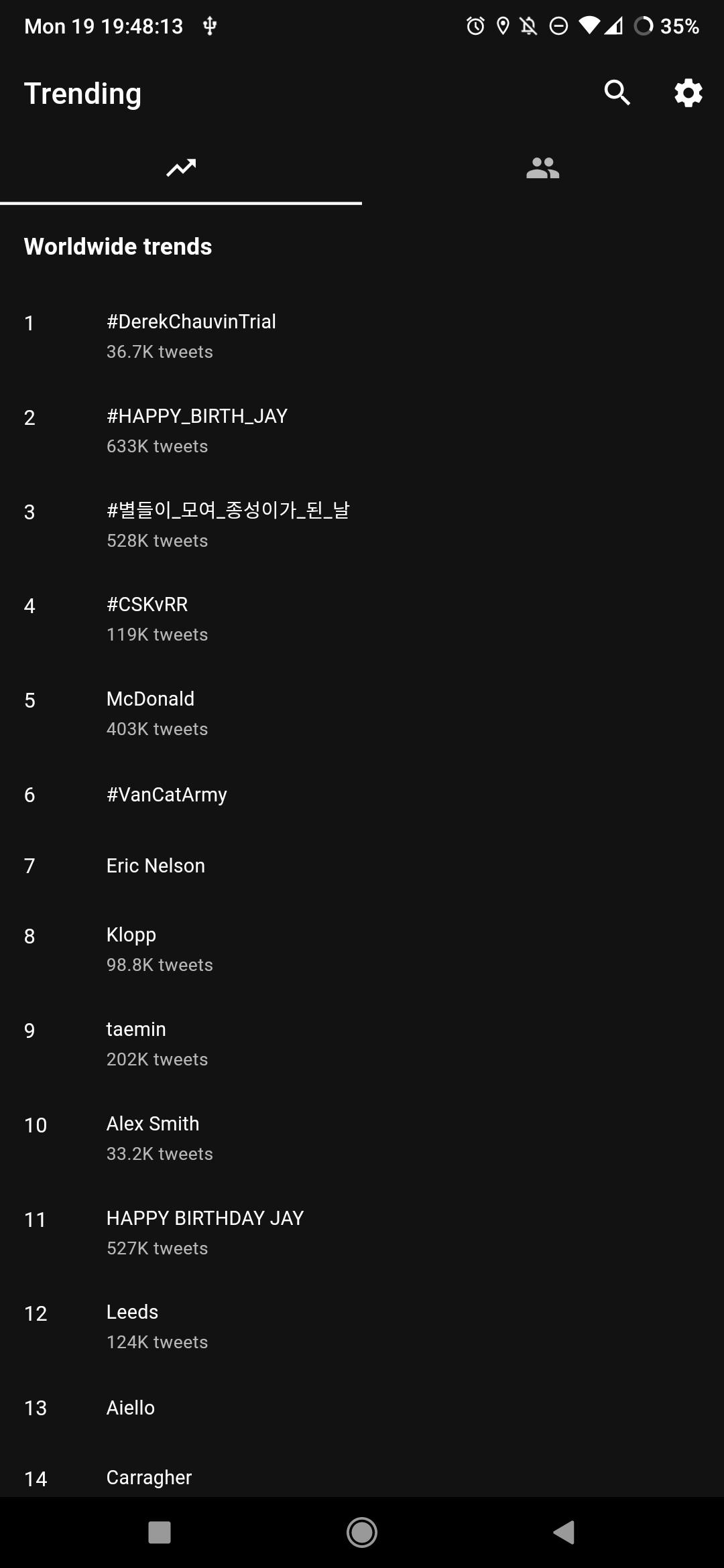Image resolution: width=724 pixels, height=1568 pixels.
Task: Select the Aiello trend
Action: [362, 1408]
